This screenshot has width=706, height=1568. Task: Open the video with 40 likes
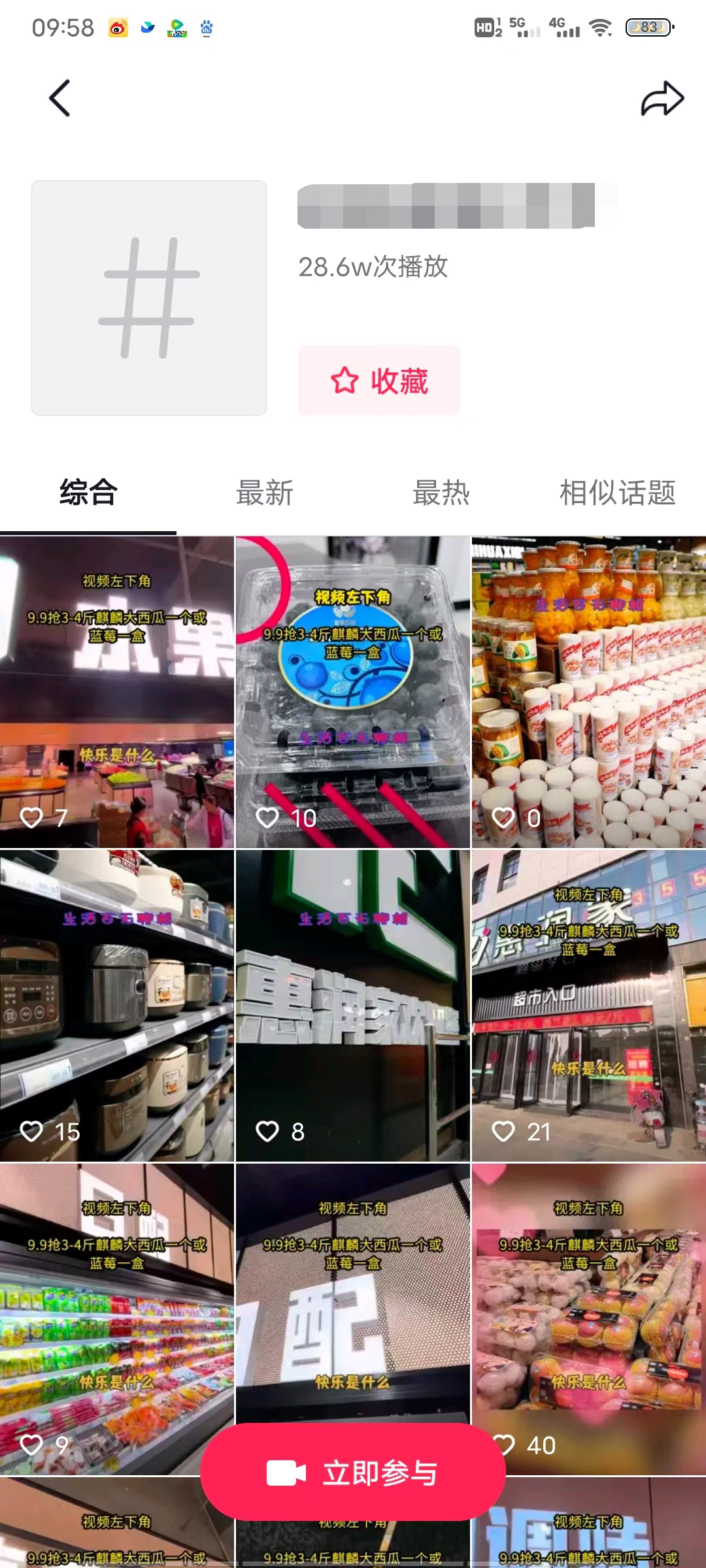tap(588, 1320)
